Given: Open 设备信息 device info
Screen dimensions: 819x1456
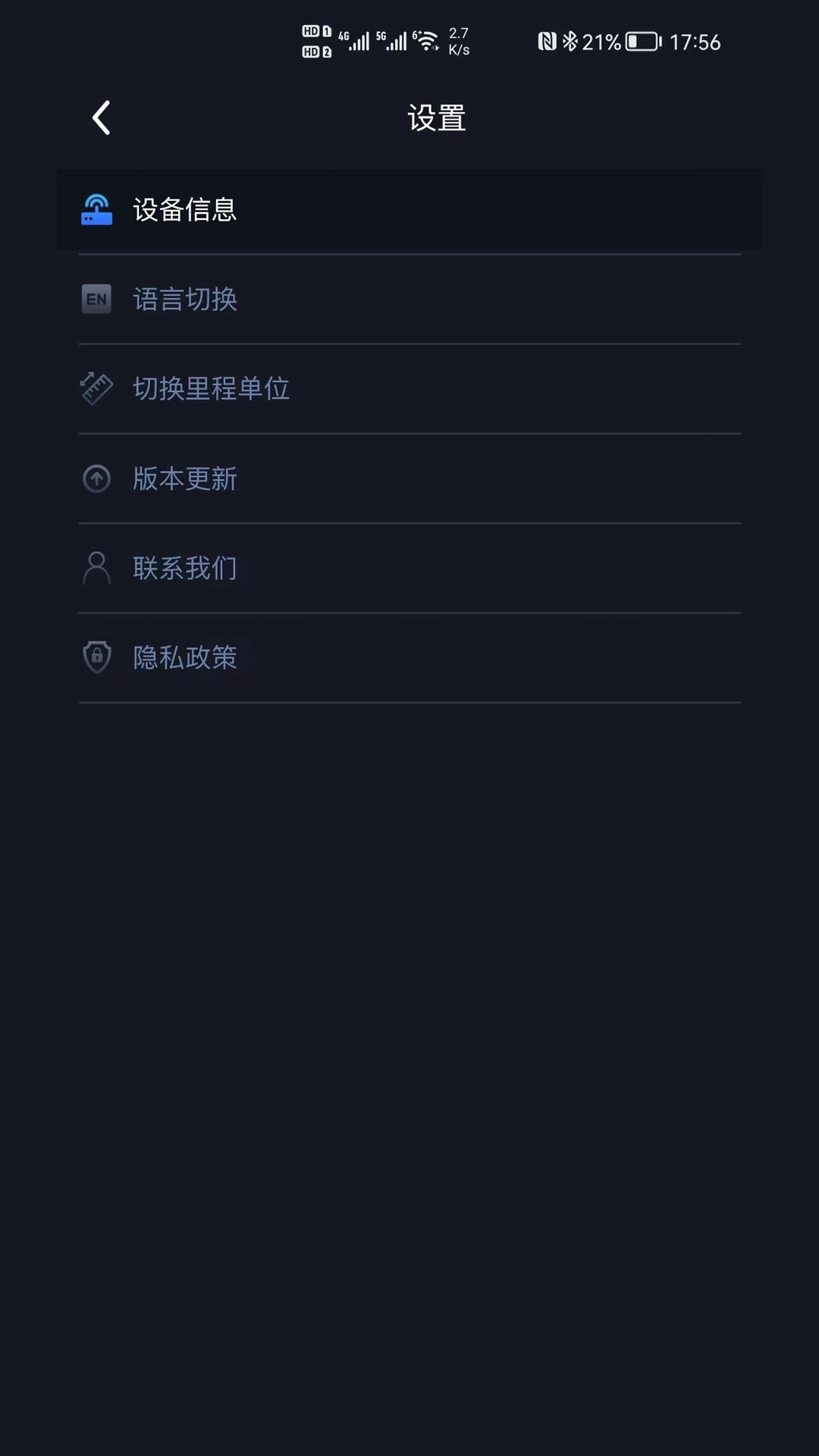Looking at the screenshot, I should [184, 210].
